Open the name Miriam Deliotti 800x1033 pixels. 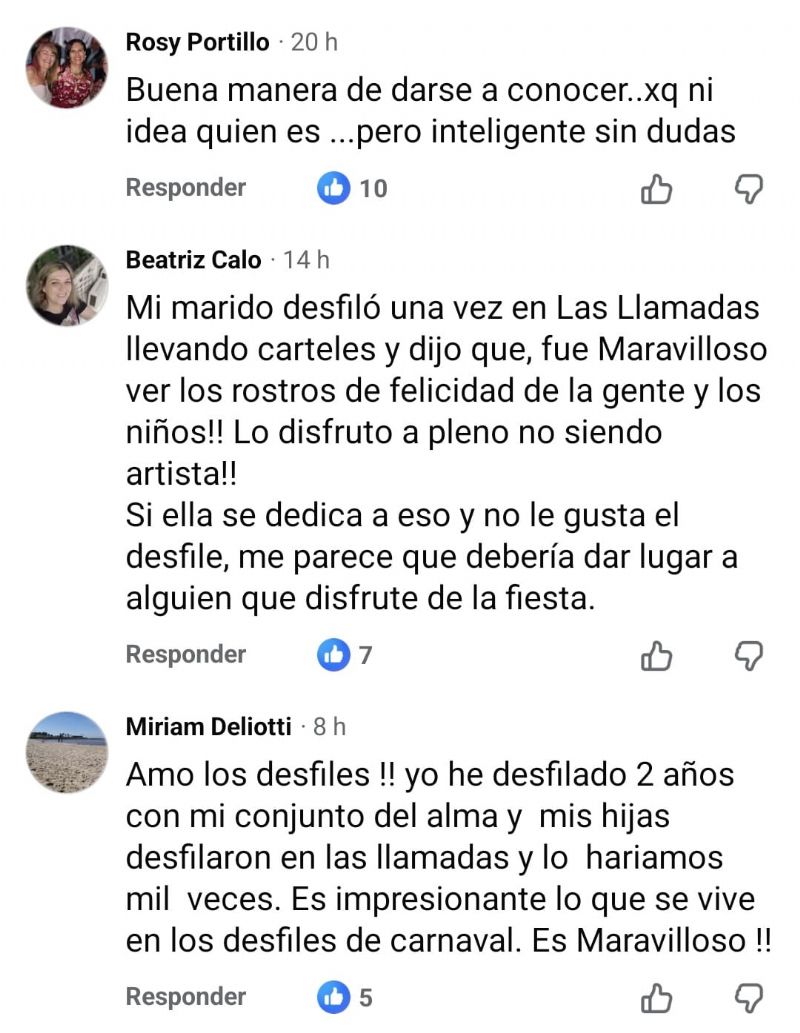[208, 727]
